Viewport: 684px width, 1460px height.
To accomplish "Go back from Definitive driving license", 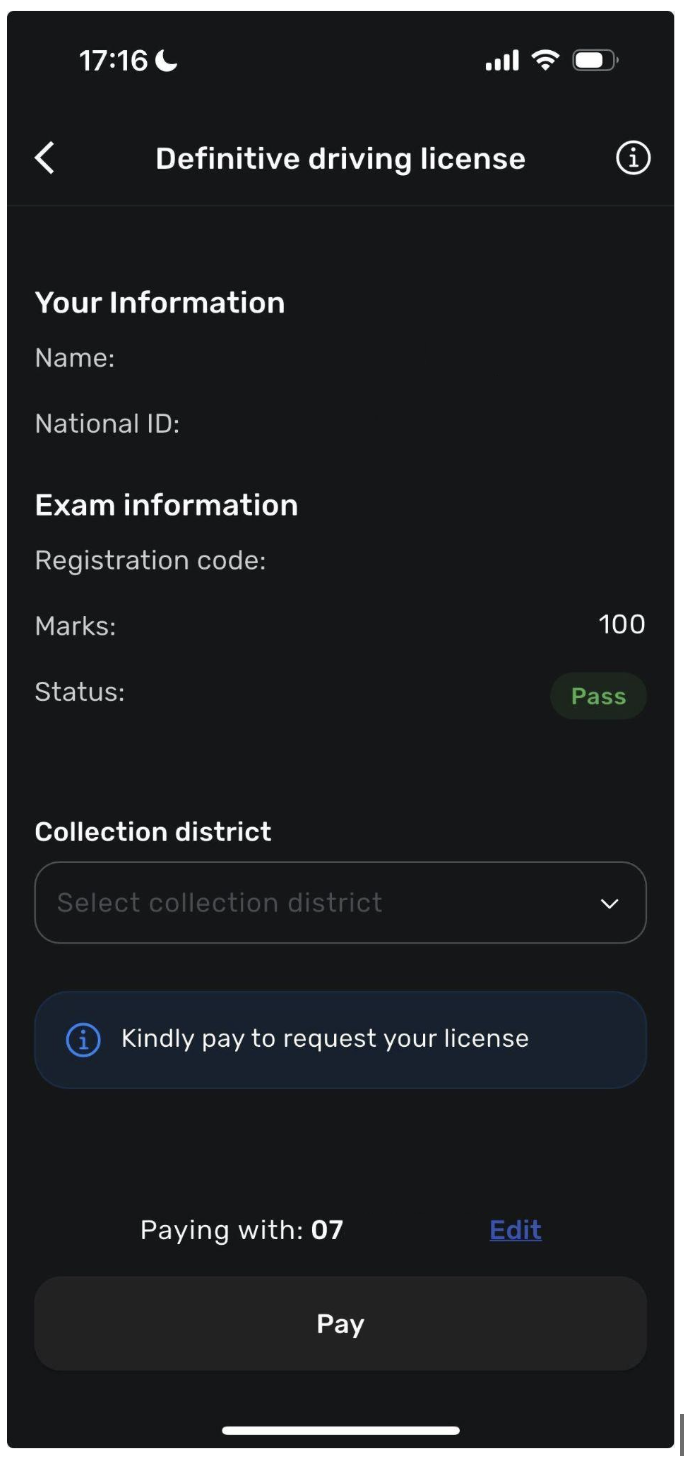I will pyautogui.click(x=45, y=158).
